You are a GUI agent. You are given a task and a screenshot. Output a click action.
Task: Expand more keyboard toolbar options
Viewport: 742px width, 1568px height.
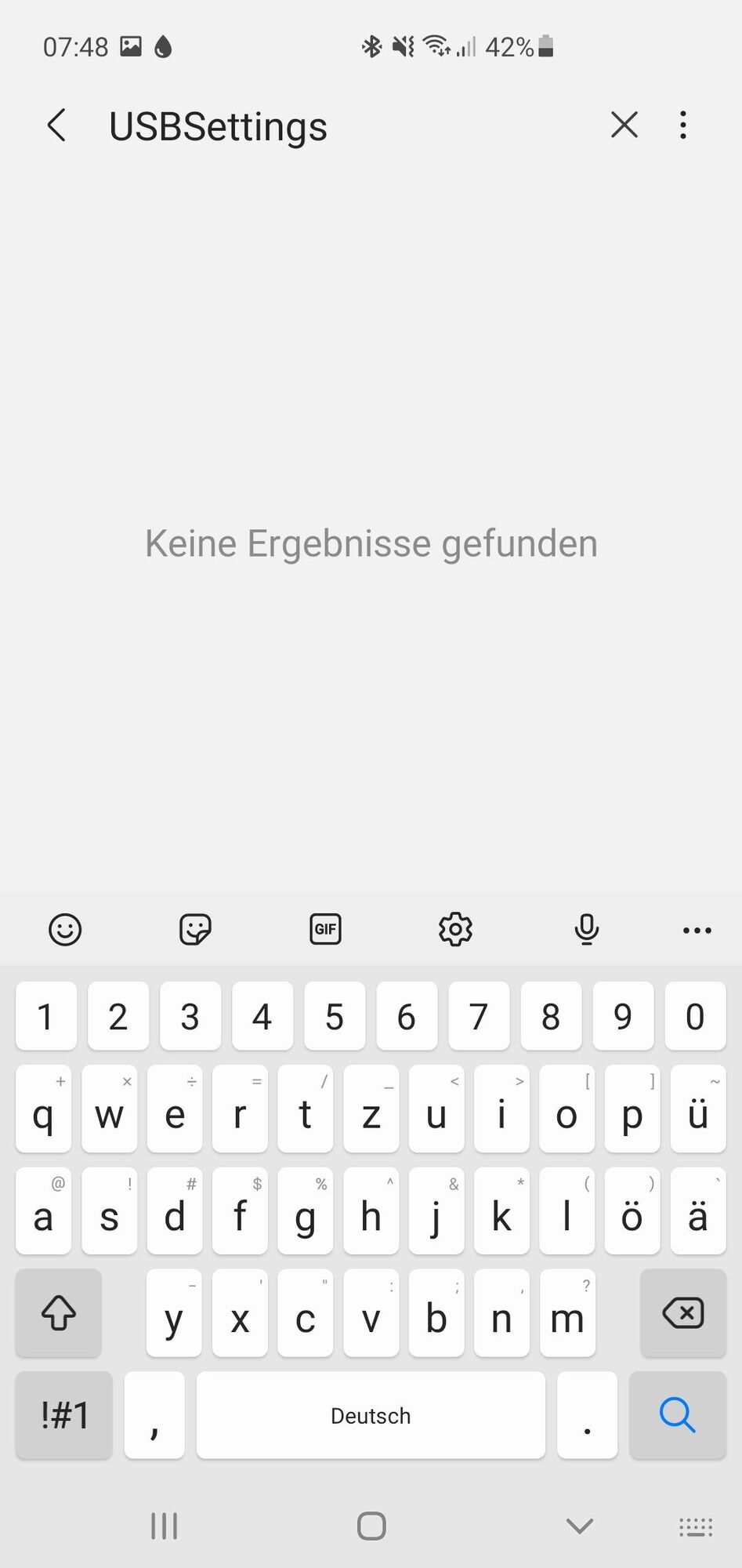pos(697,931)
